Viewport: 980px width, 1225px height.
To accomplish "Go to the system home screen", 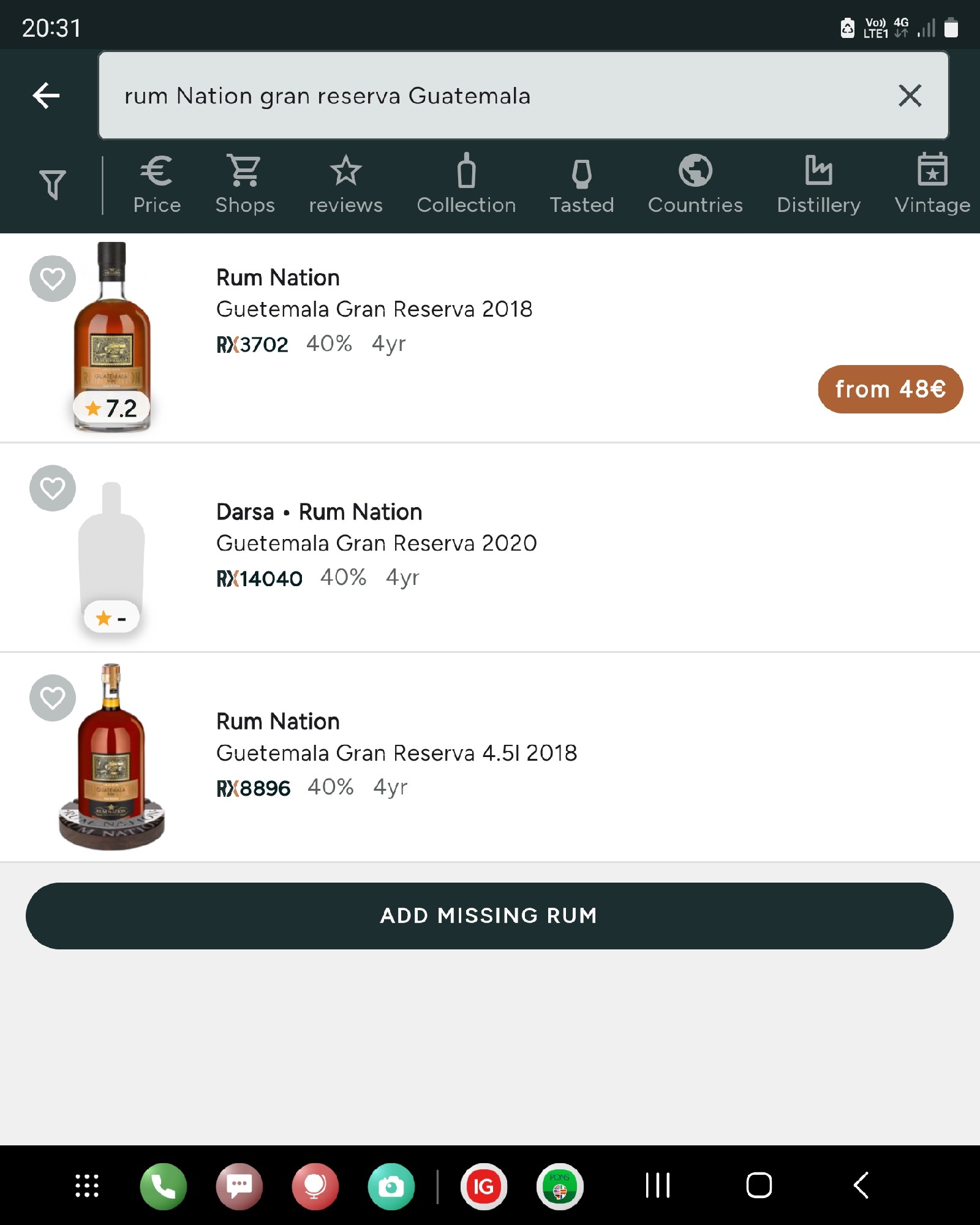I will pyautogui.click(x=758, y=1185).
